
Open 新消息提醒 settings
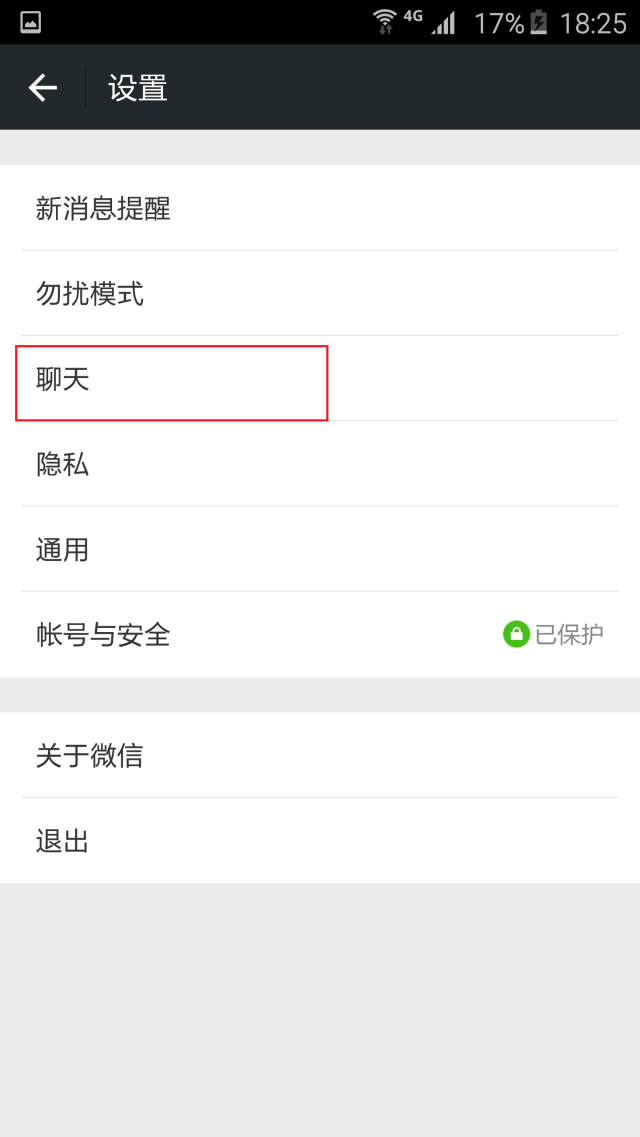(x=320, y=208)
